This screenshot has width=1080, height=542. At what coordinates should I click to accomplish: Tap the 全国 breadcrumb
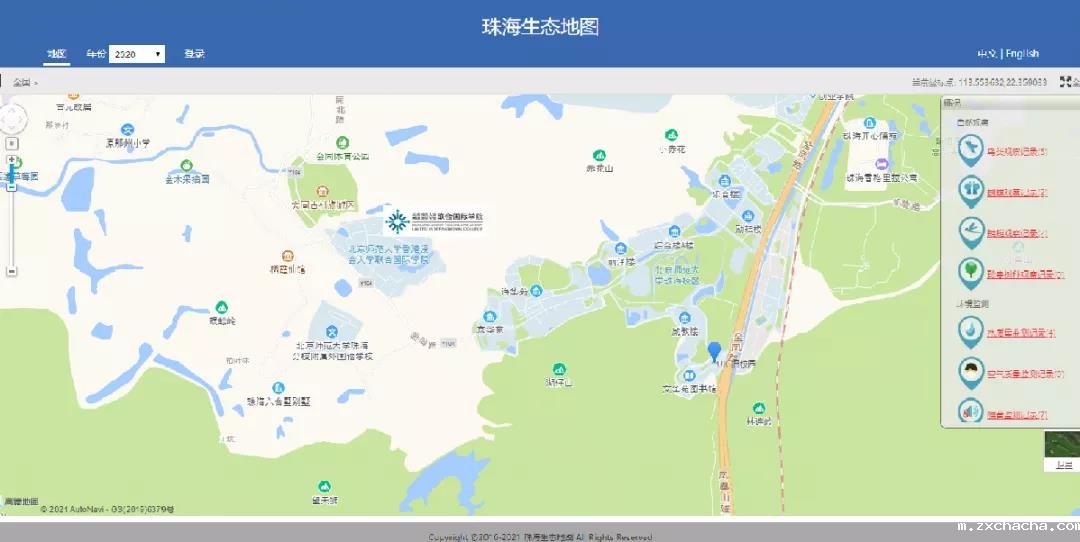click(21, 82)
